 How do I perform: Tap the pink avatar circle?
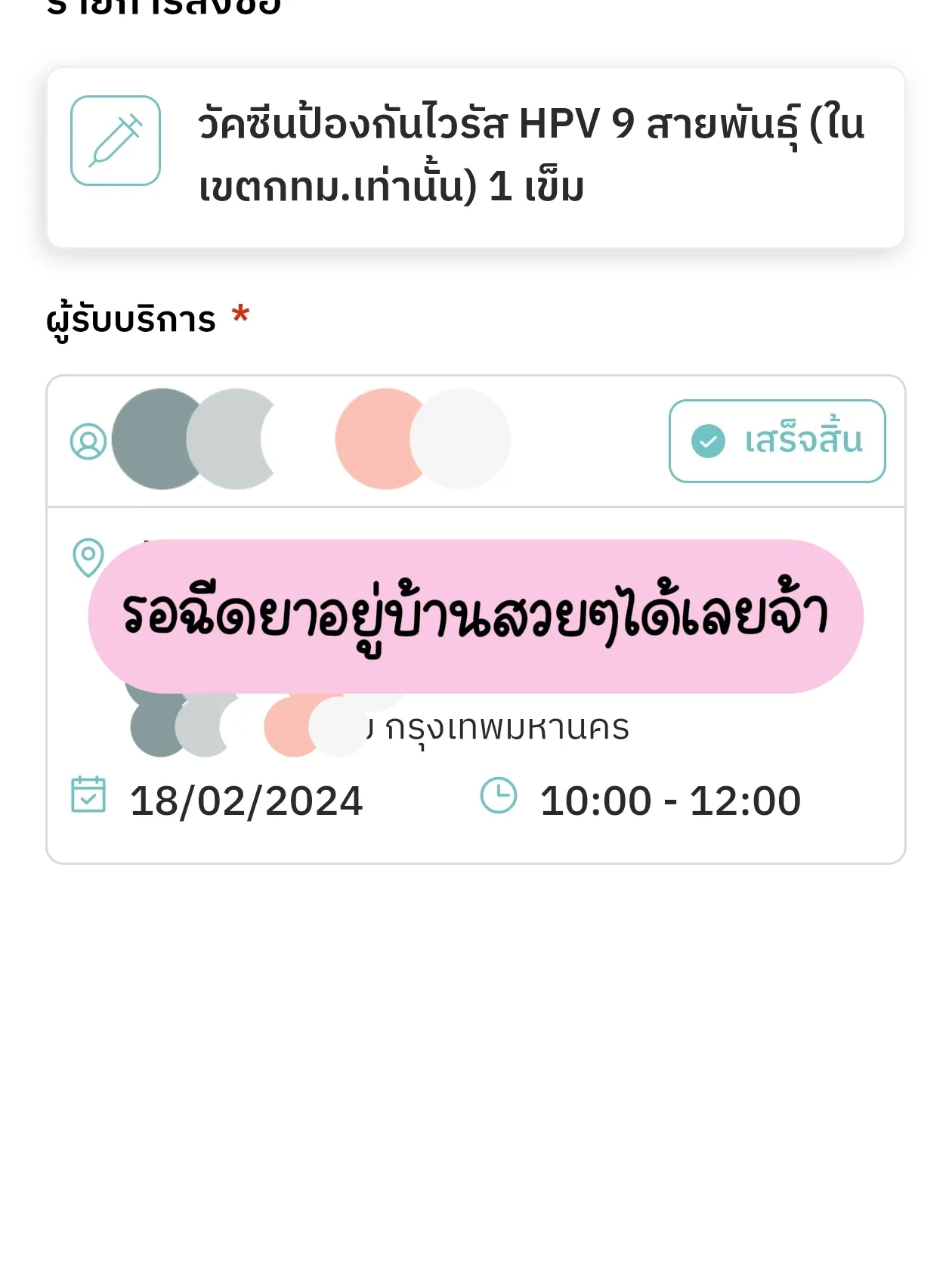click(376, 437)
